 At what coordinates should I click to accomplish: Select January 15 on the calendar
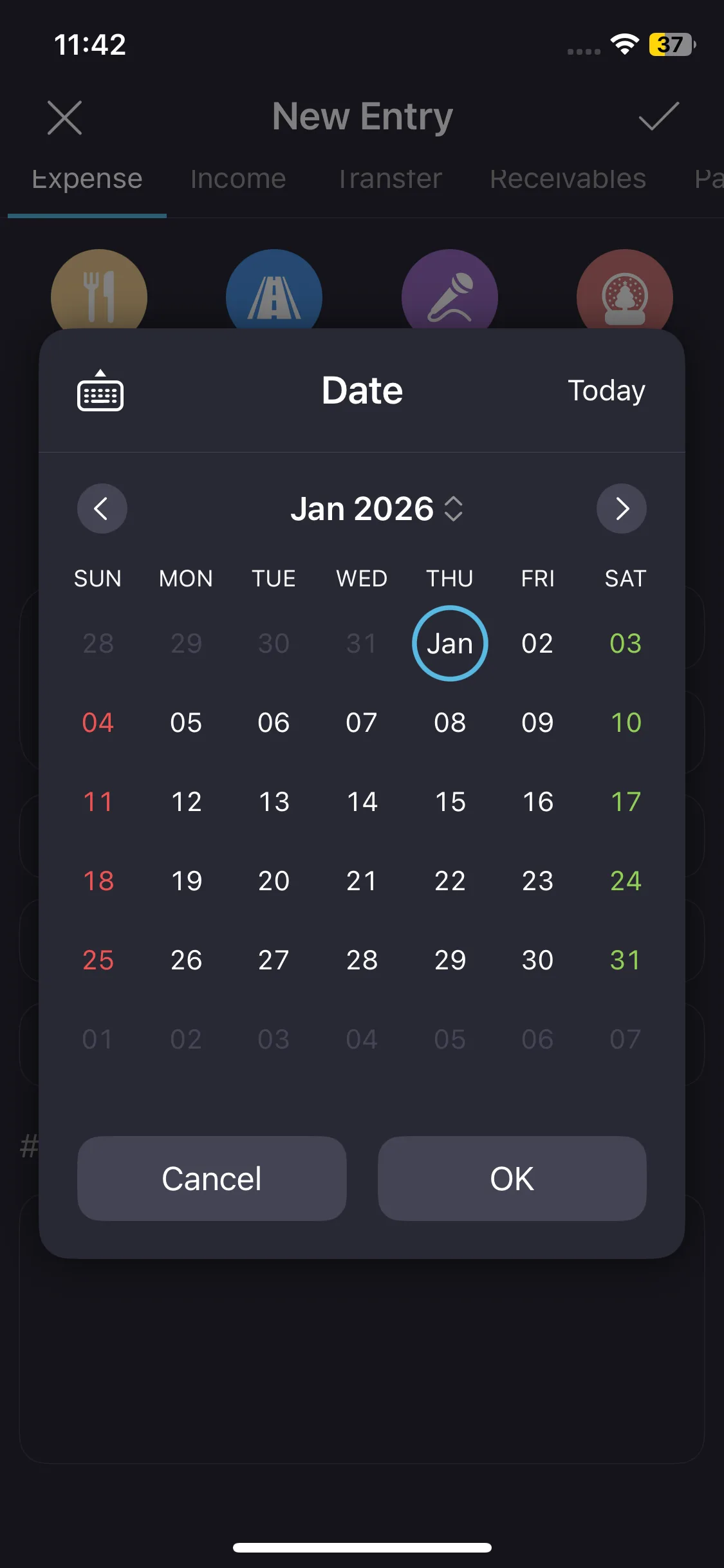(450, 802)
